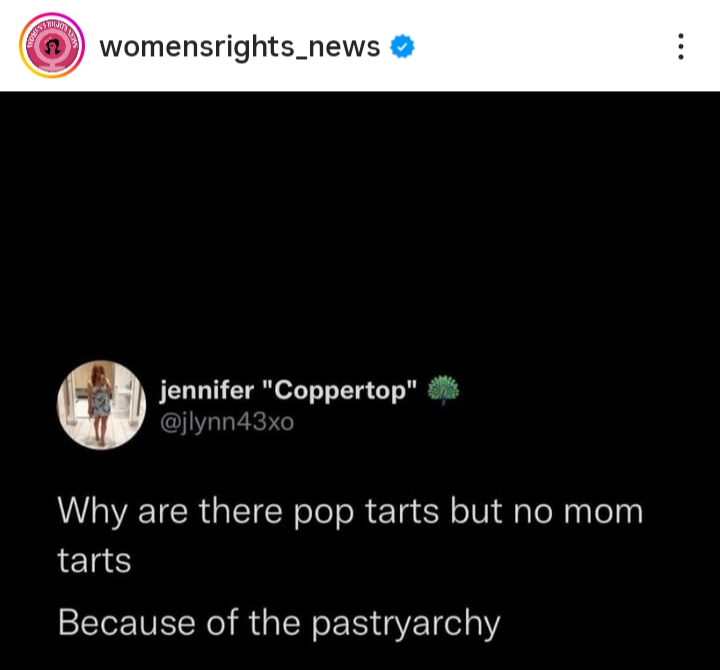Open womensrights_news profile picture
Image resolution: width=720 pixels, height=670 pixels.
(50, 46)
